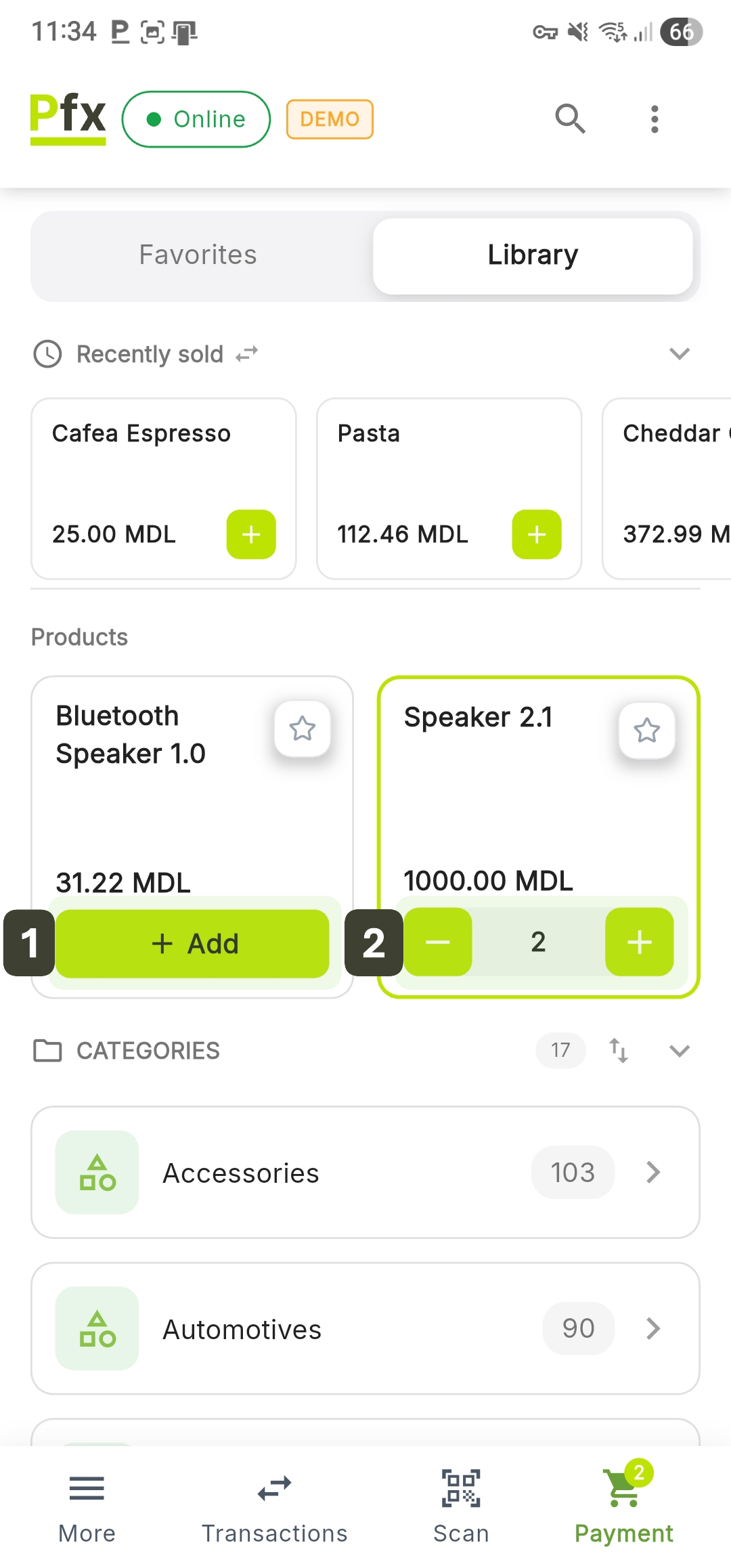731x1568 pixels.
Task: Open the Automotives category
Action: [365, 1328]
